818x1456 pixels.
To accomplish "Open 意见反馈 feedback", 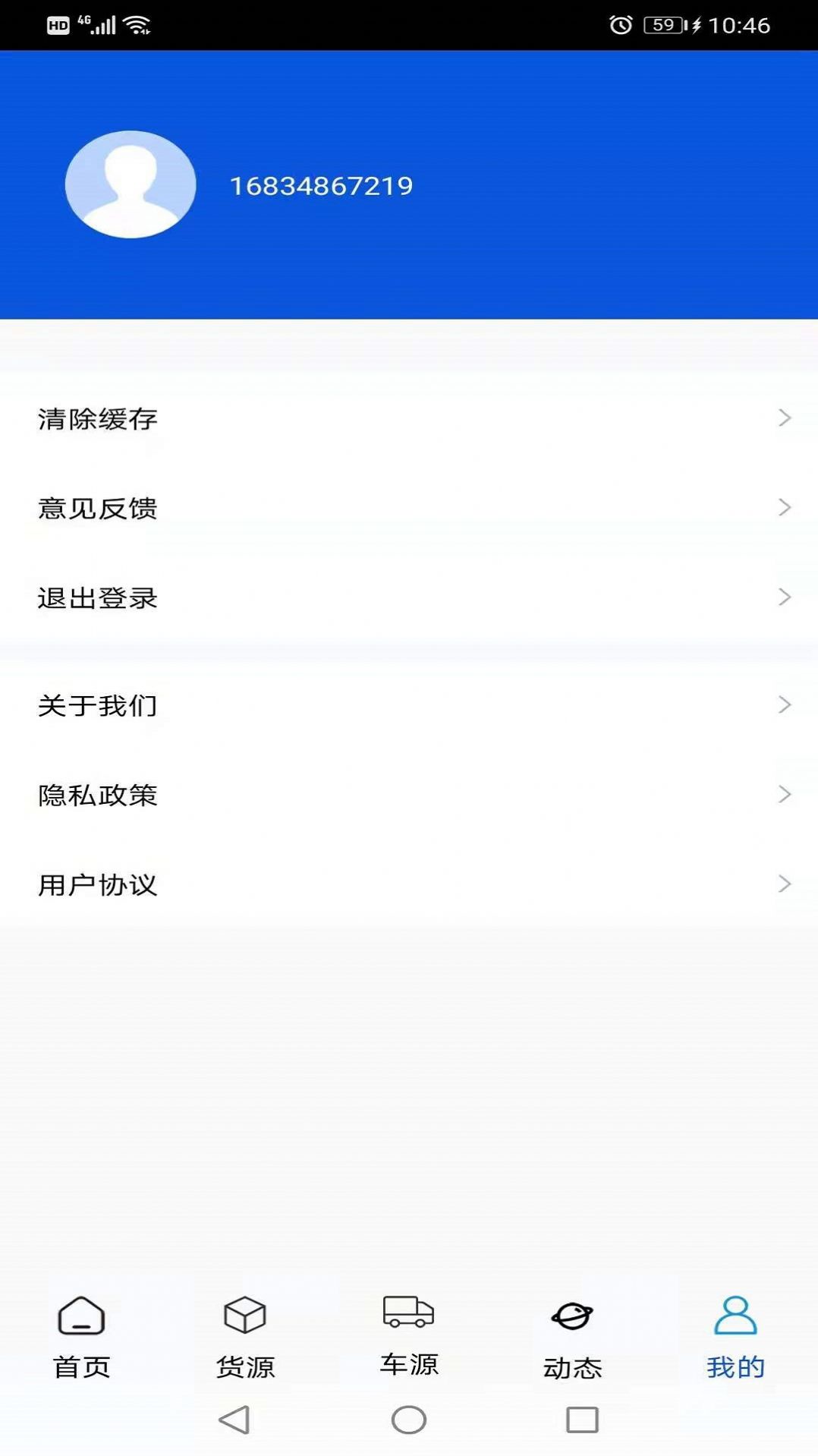I will 409,508.
